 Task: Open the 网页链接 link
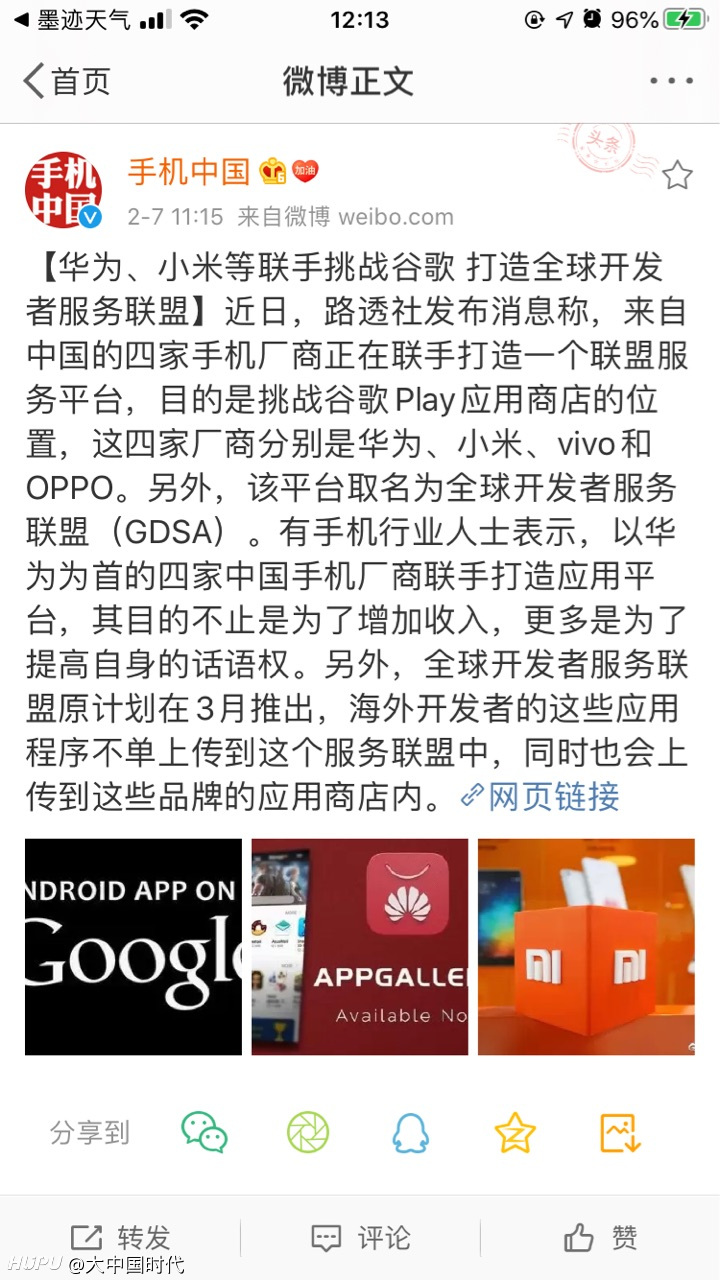click(540, 796)
